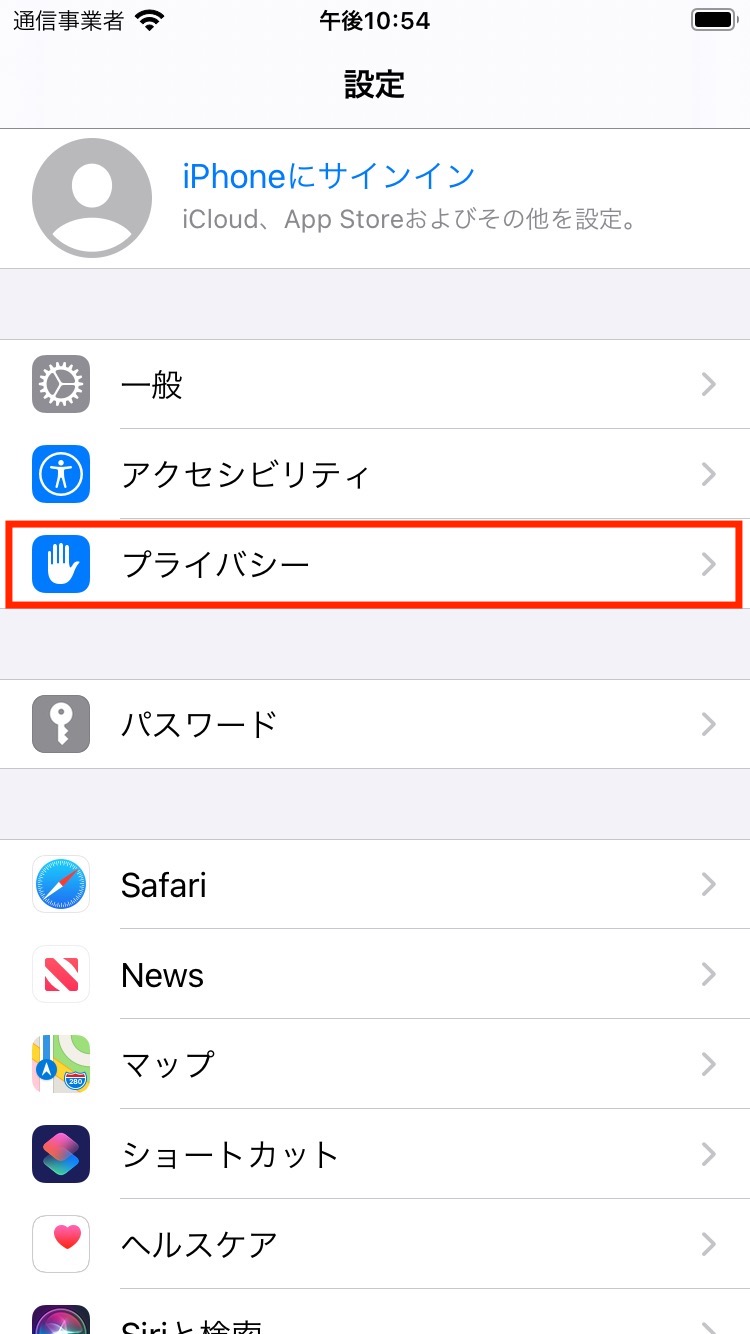This screenshot has width=750, height=1334.
Task: Open News settings
Action: pyautogui.click(x=375, y=974)
